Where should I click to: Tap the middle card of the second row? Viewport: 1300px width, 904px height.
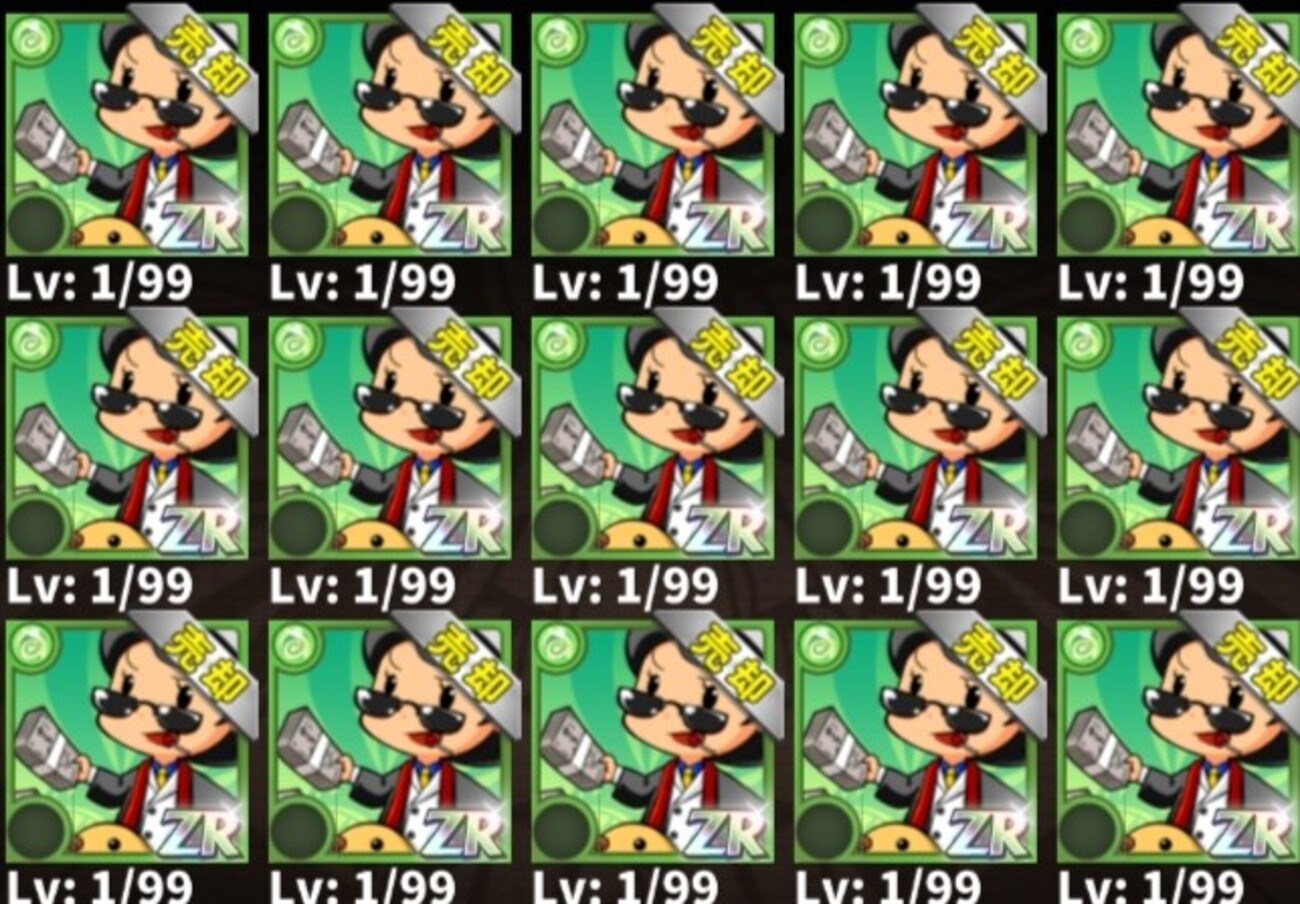click(652, 437)
